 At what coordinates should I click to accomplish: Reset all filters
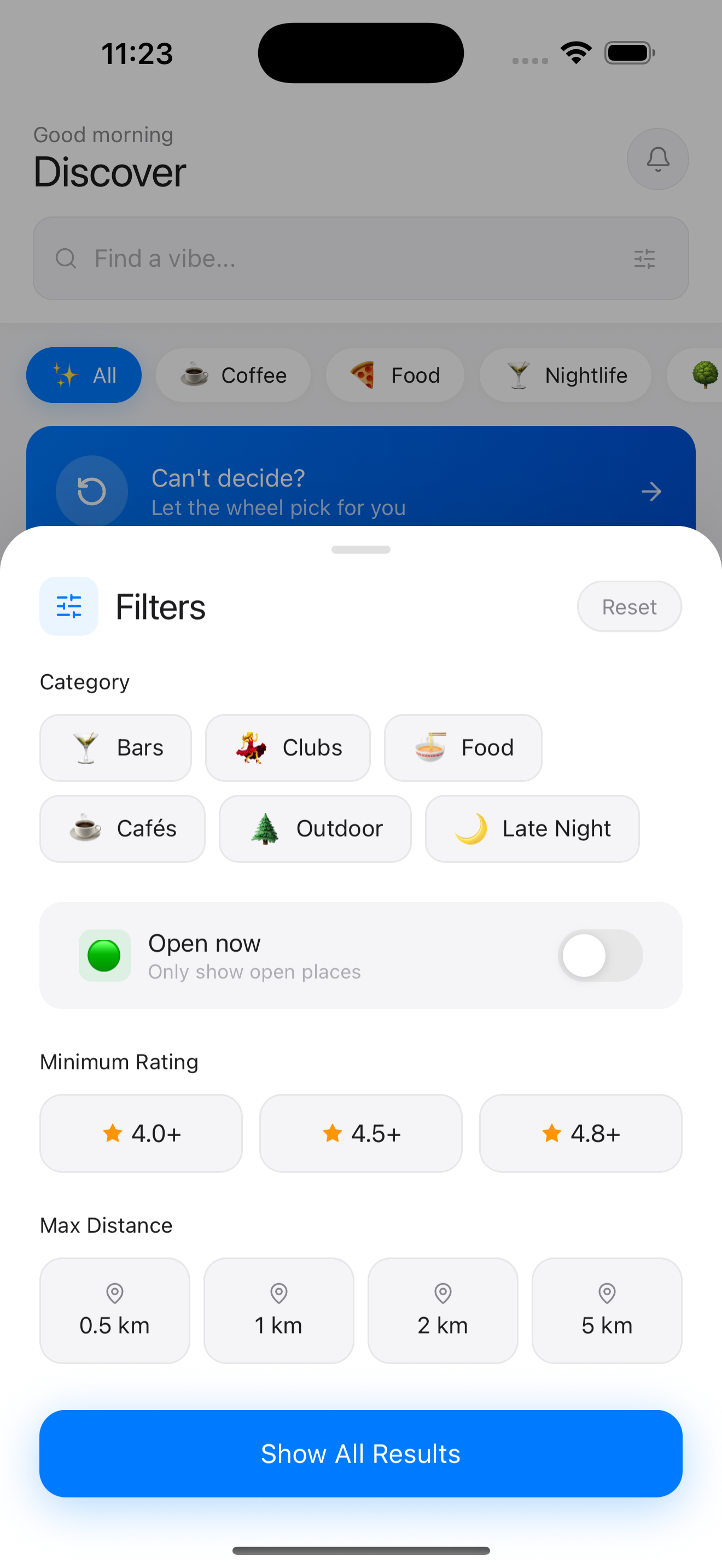[x=629, y=606]
